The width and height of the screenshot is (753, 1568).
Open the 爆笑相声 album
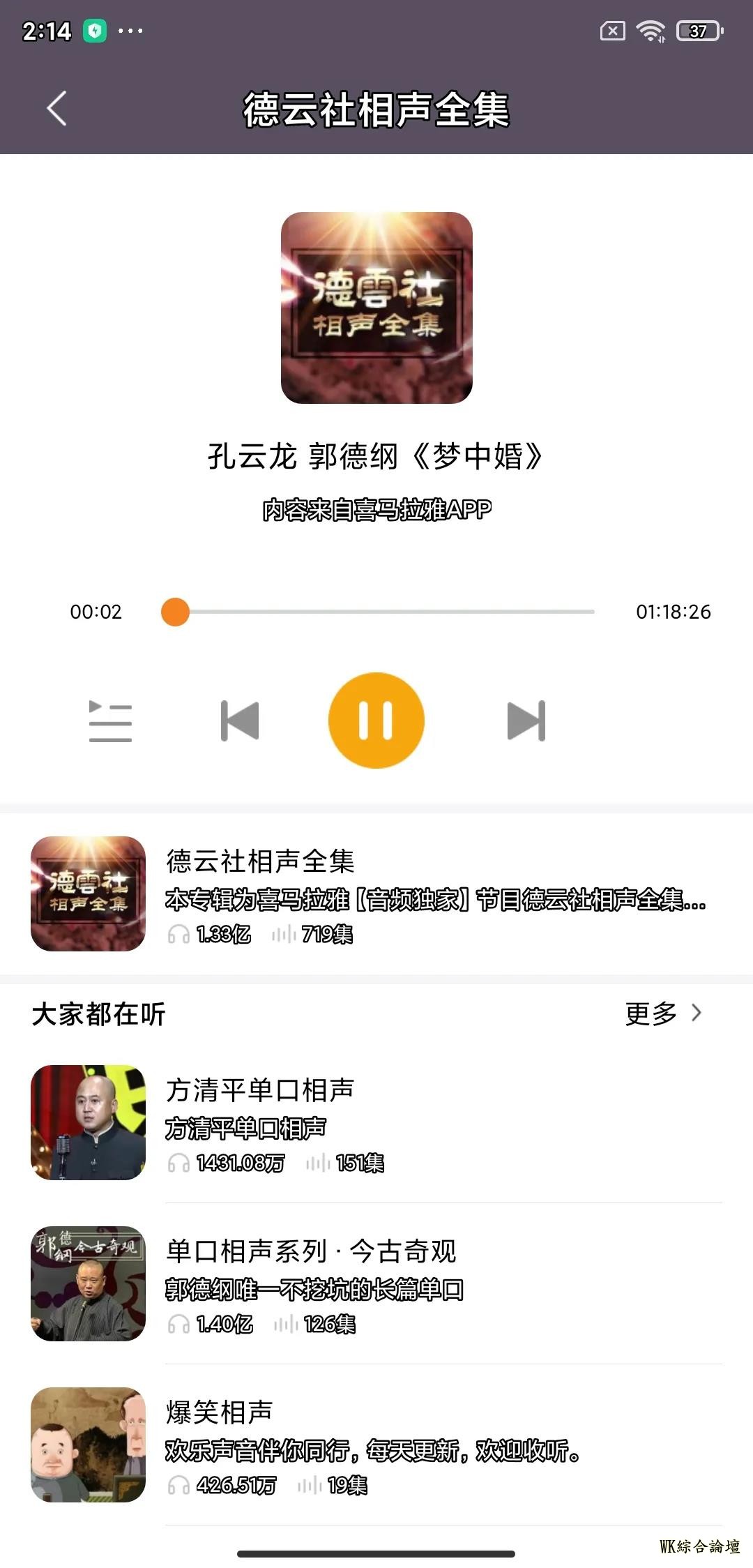point(376,1445)
